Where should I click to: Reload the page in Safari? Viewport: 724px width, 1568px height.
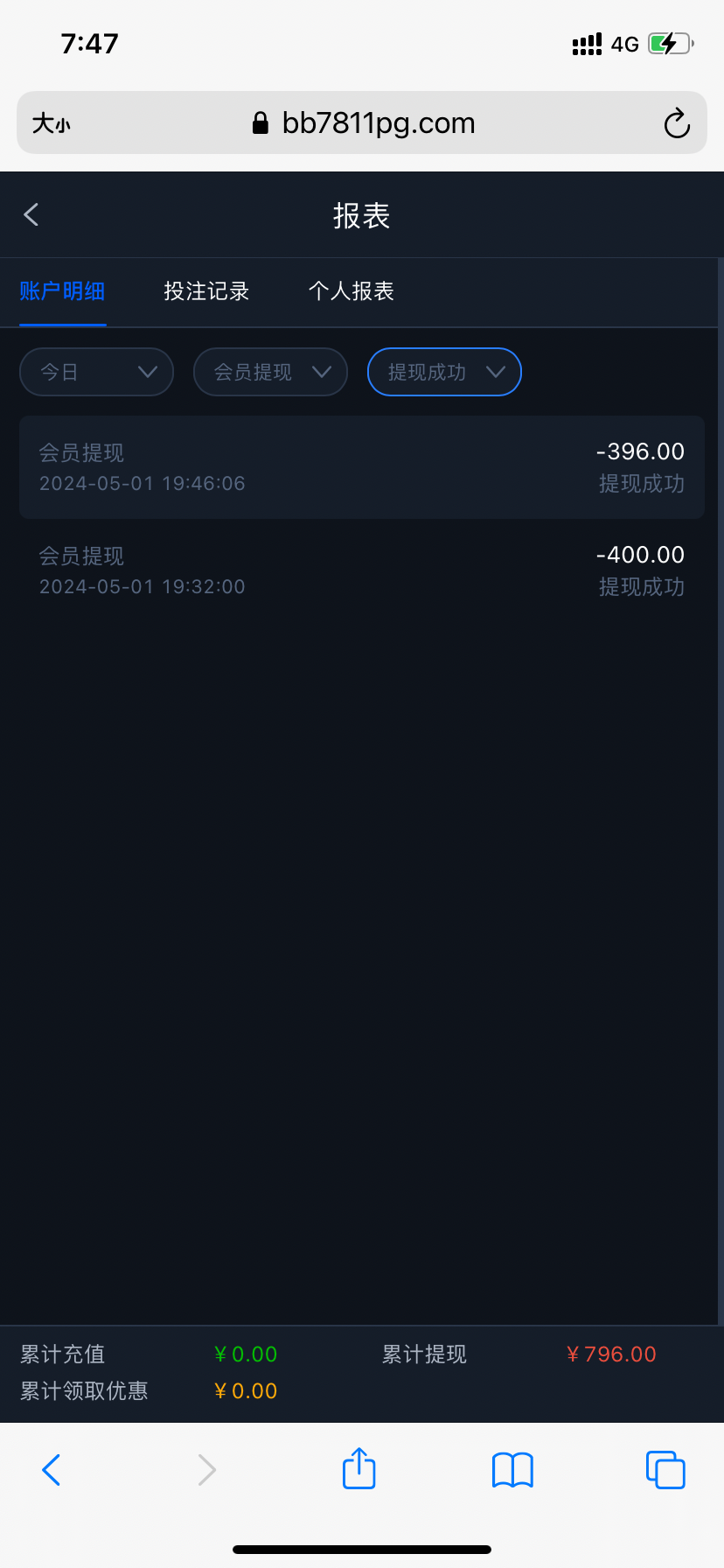pyautogui.click(x=676, y=123)
